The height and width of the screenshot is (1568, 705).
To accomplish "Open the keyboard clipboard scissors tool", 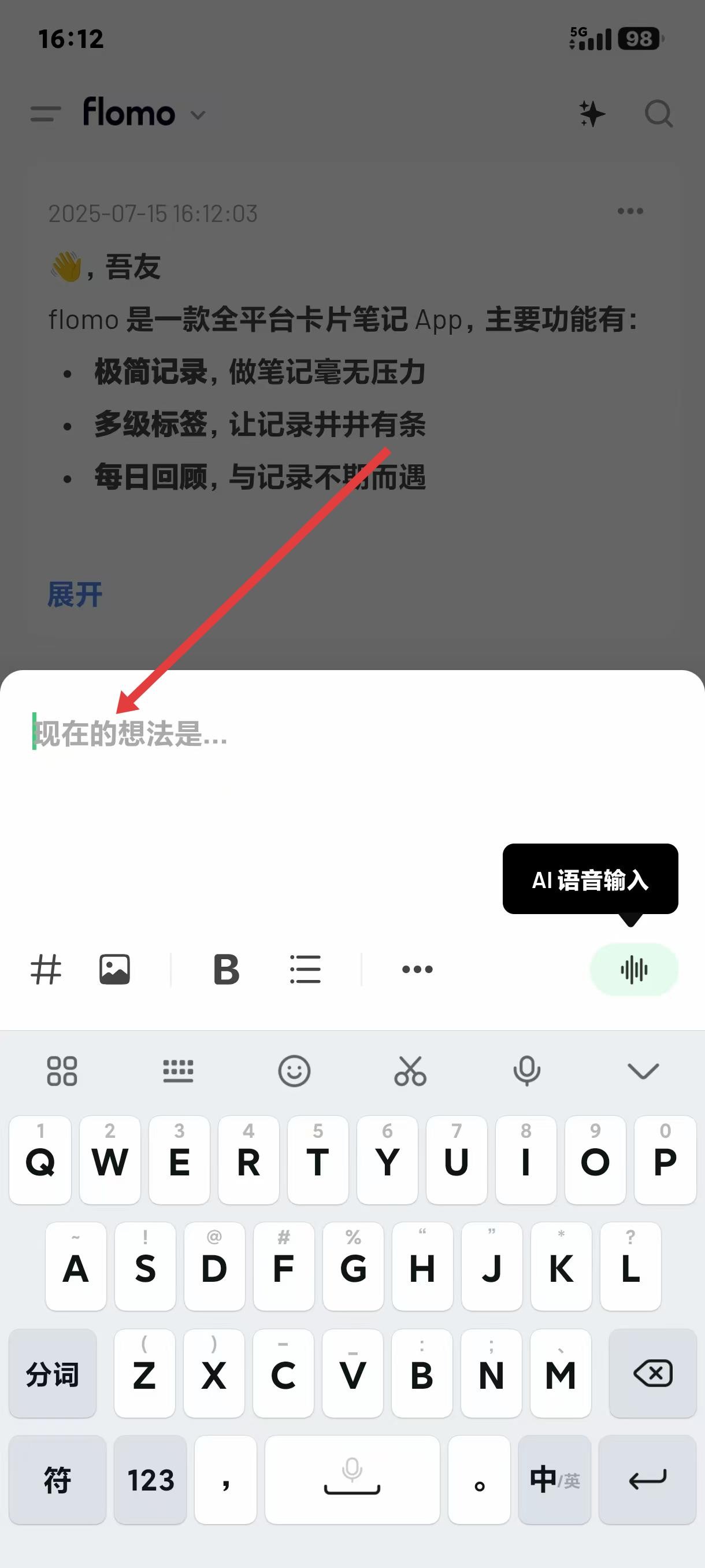I will [x=411, y=1071].
